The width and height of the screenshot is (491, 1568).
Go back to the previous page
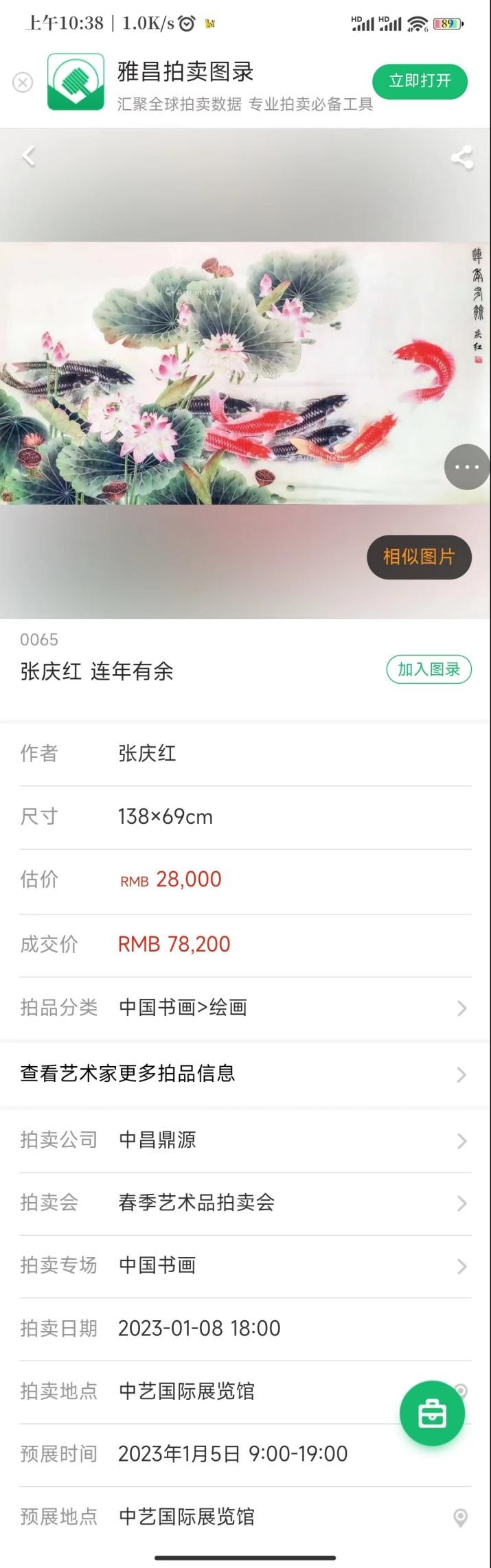pyautogui.click(x=29, y=157)
